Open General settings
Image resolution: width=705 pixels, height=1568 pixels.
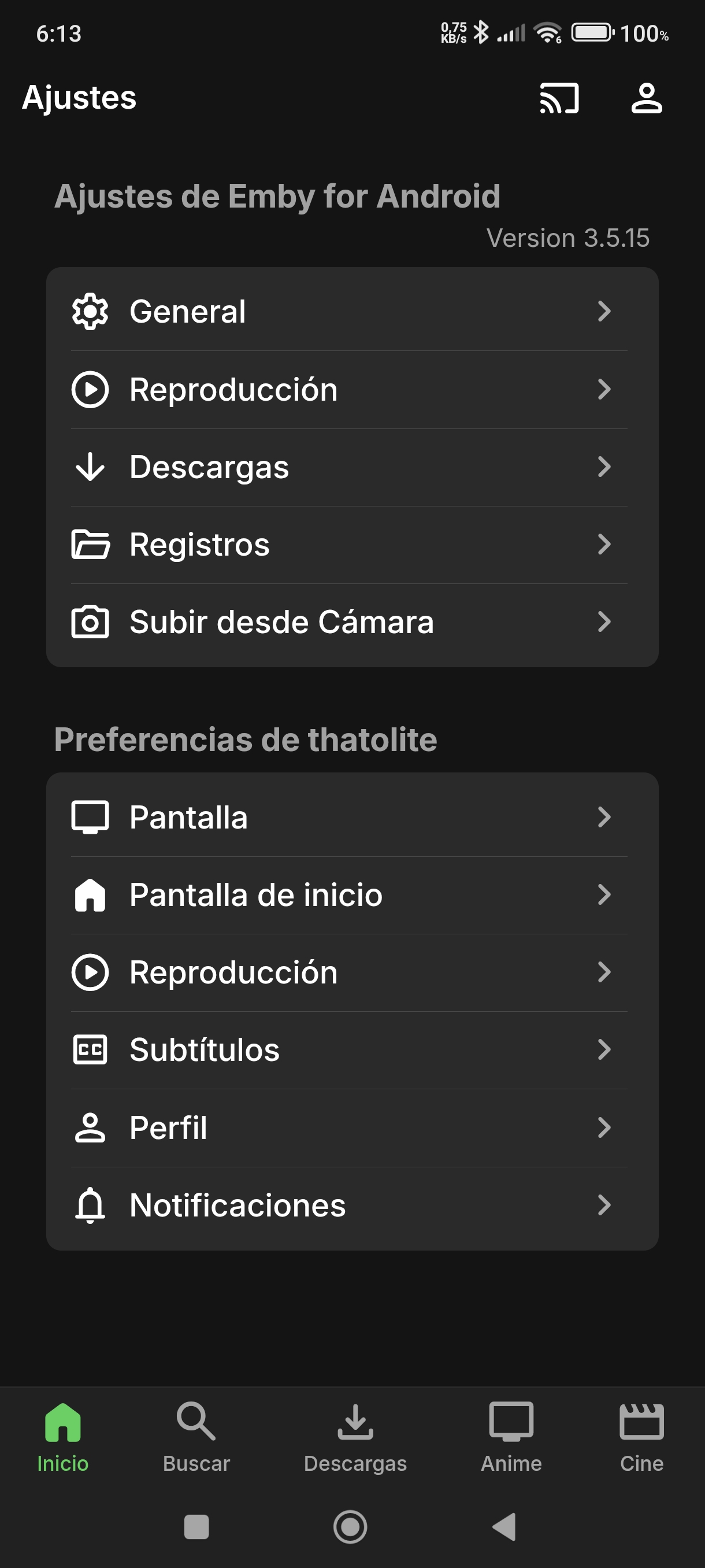tap(351, 312)
